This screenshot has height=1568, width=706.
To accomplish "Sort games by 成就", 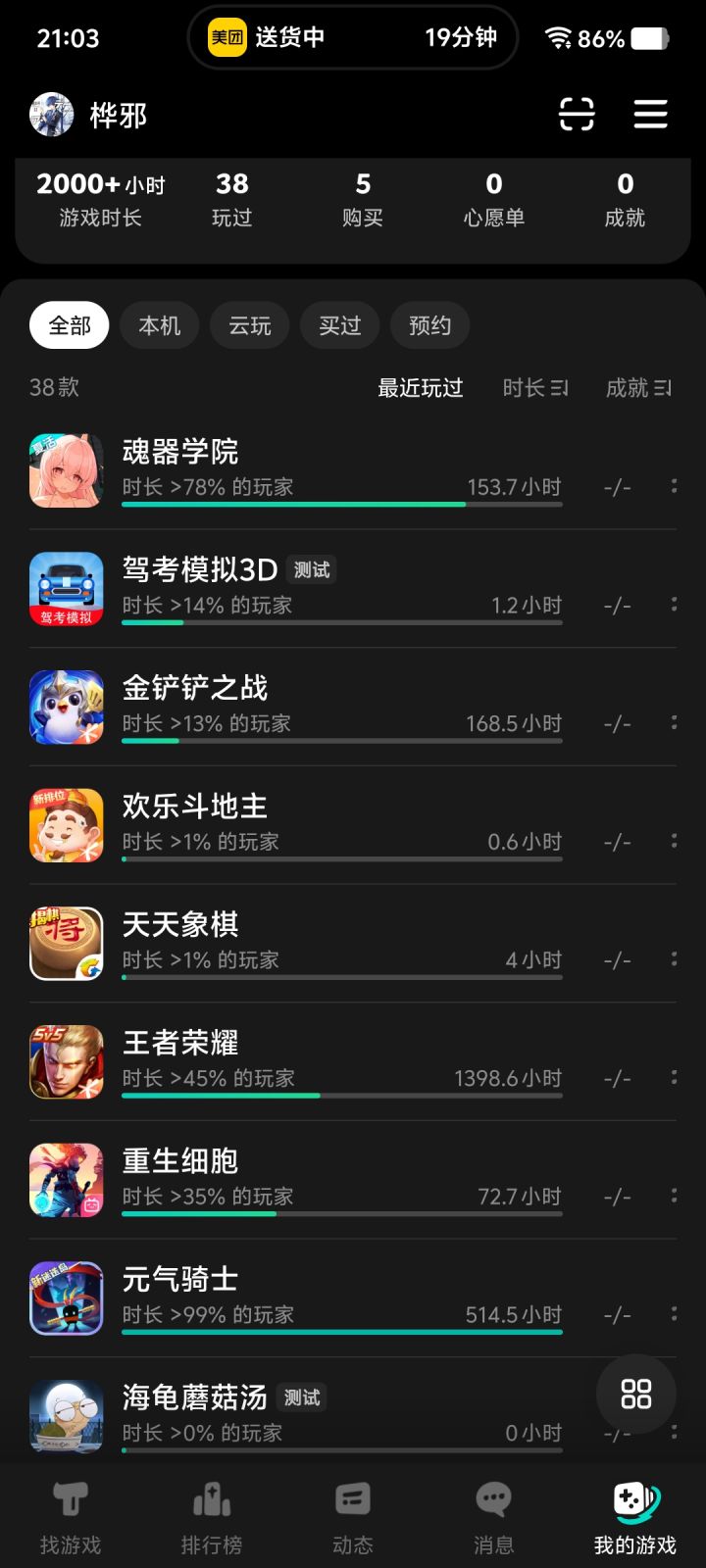I will 637,388.
